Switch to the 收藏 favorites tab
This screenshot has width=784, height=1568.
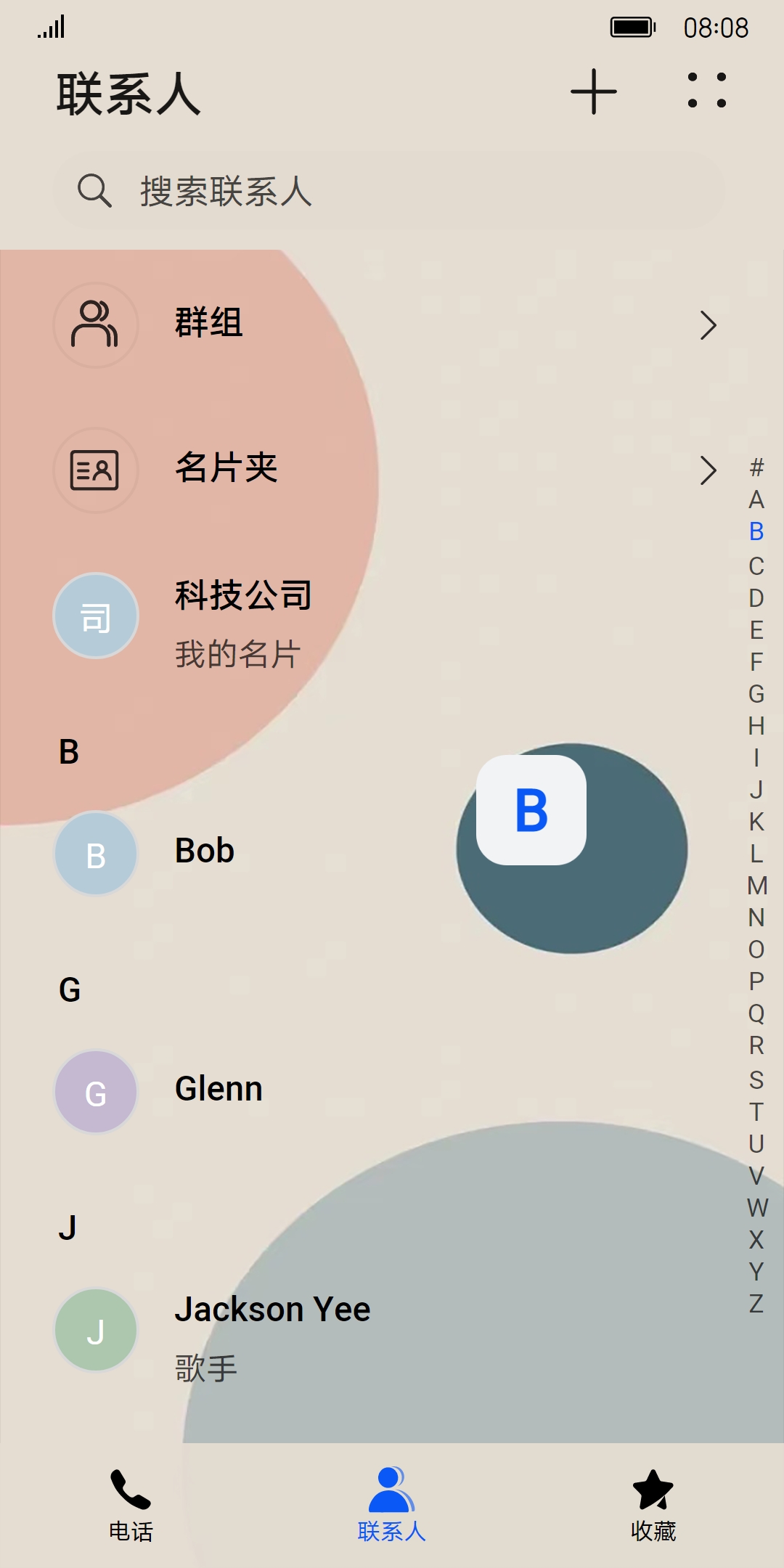(653, 1504)
